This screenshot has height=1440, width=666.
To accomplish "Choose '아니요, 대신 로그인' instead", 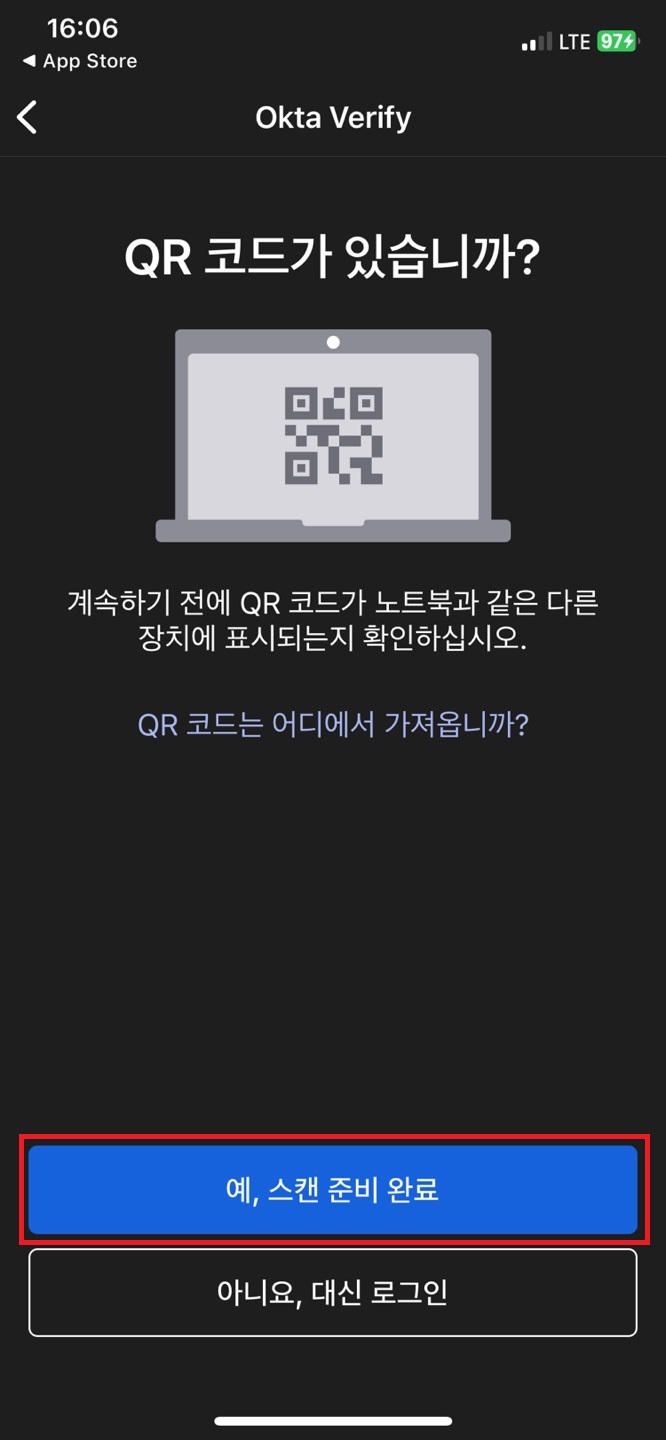I will click(x=333, y=1292).
